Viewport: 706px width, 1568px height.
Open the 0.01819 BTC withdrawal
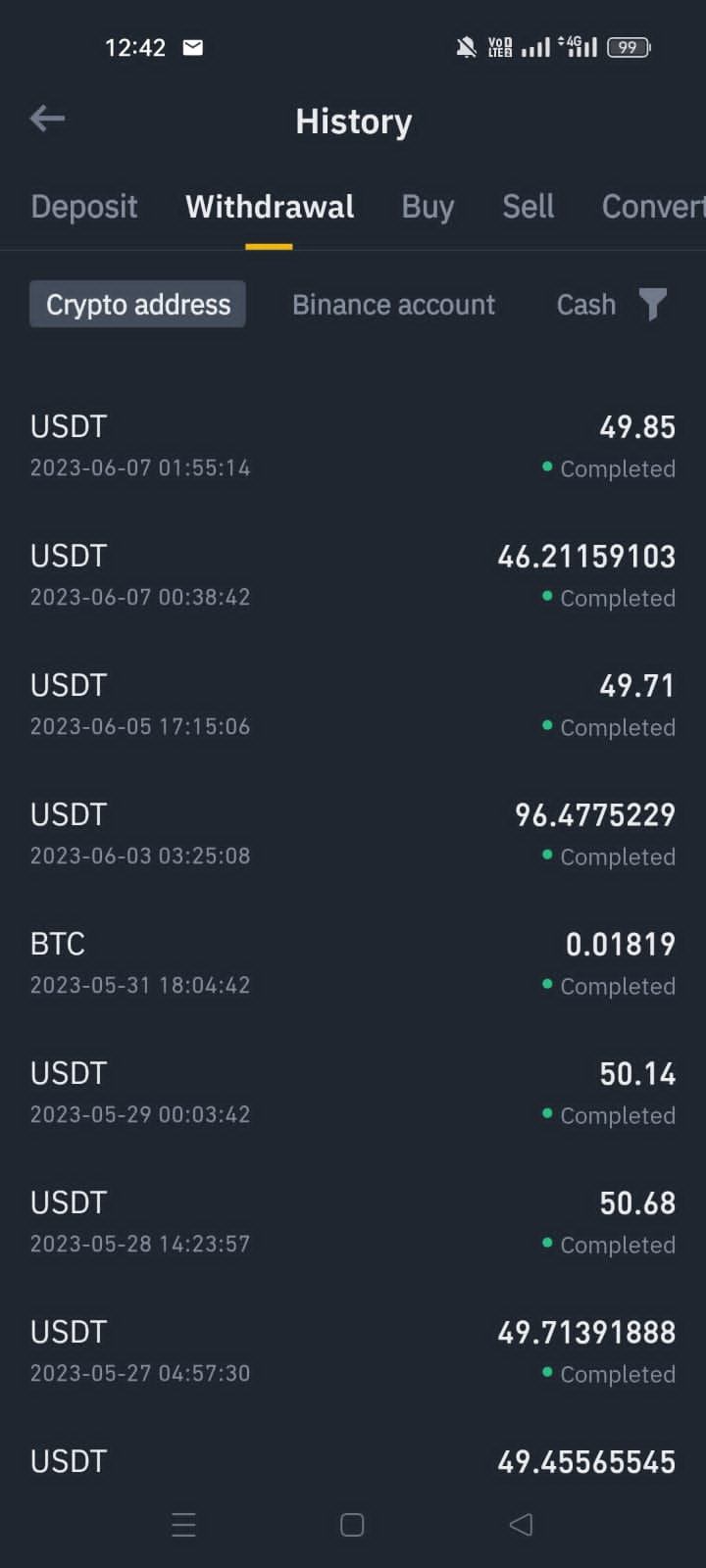[353, 963]
